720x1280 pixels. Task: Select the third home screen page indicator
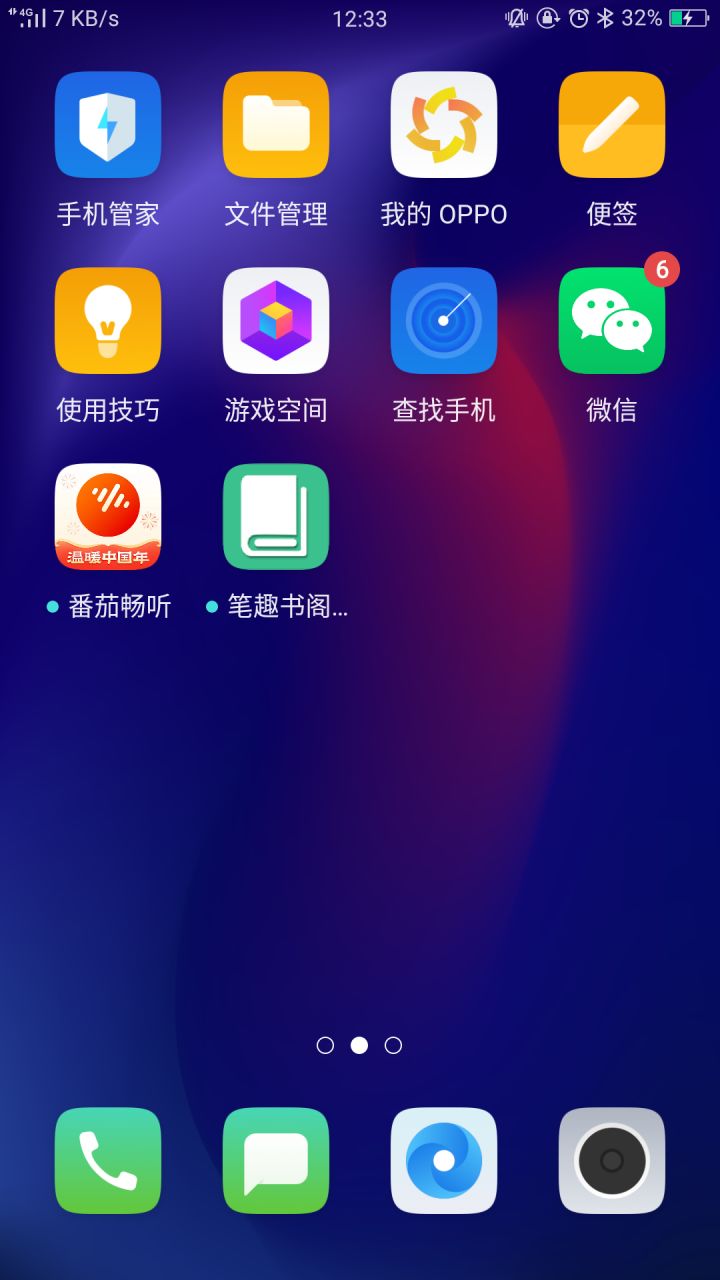click(x=393, y=1045)
